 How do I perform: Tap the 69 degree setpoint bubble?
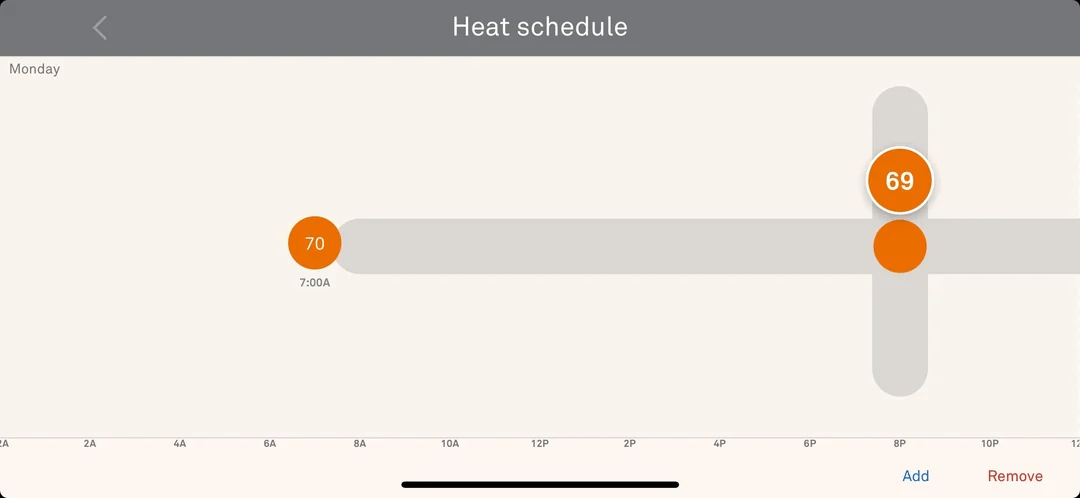tap(899, 181)
